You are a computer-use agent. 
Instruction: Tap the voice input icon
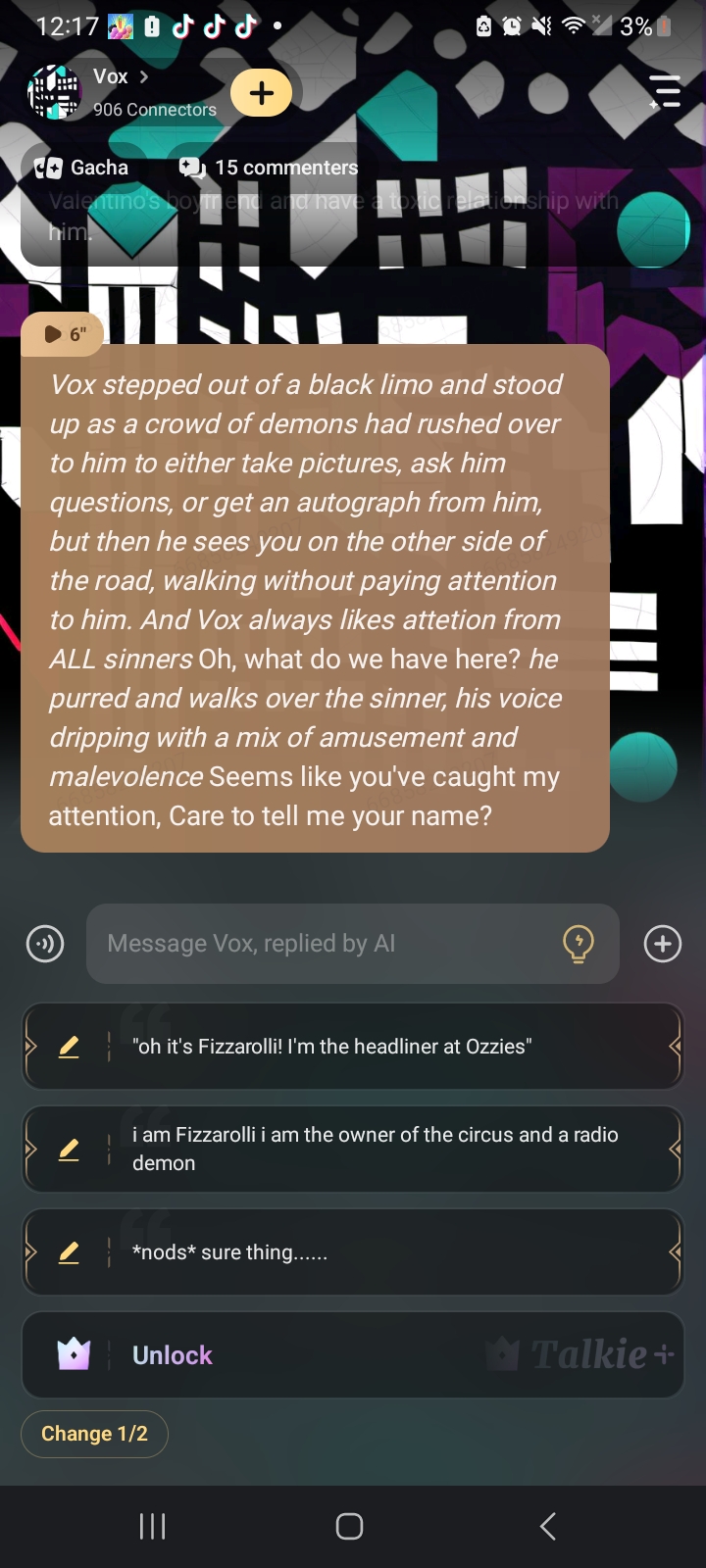(x=45, y=944)
